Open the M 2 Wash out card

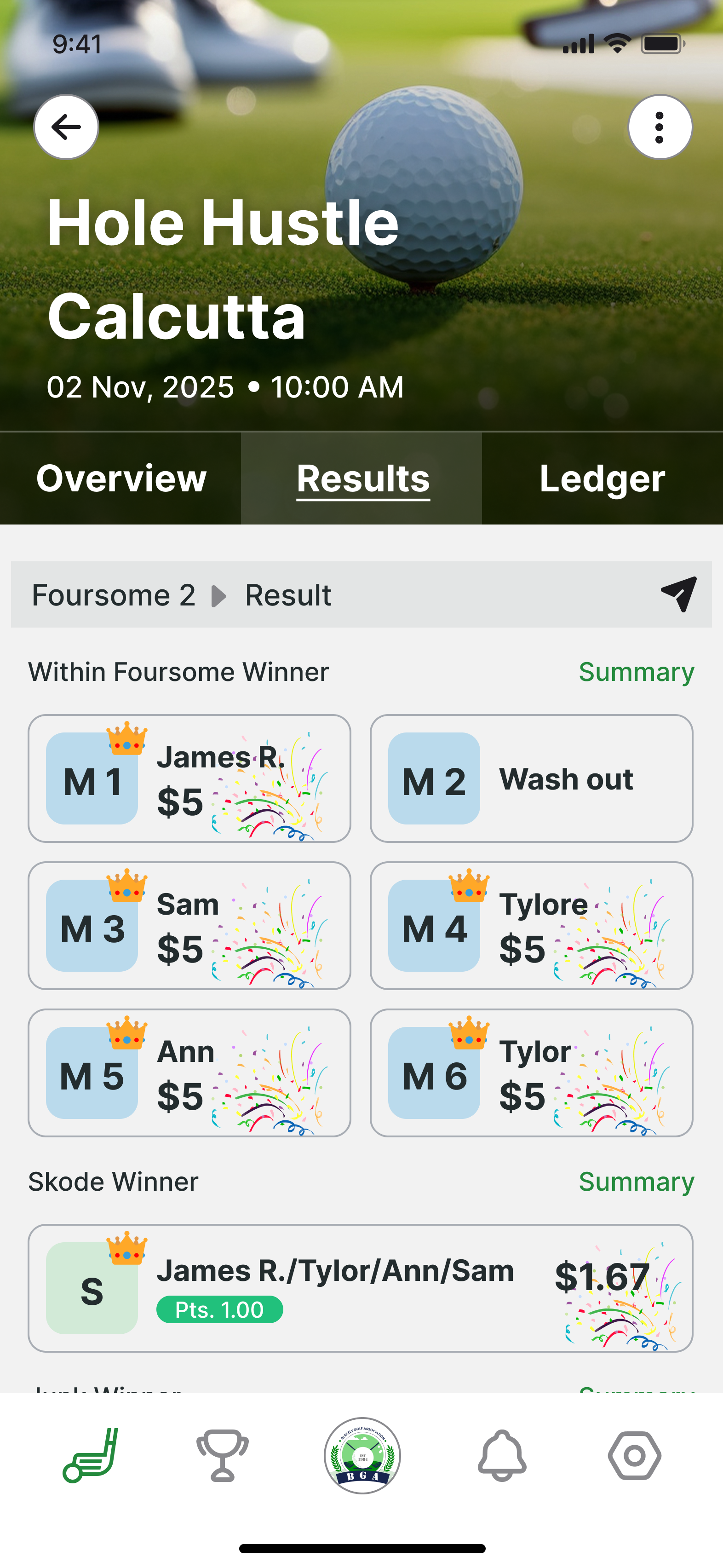coord(531,778)
